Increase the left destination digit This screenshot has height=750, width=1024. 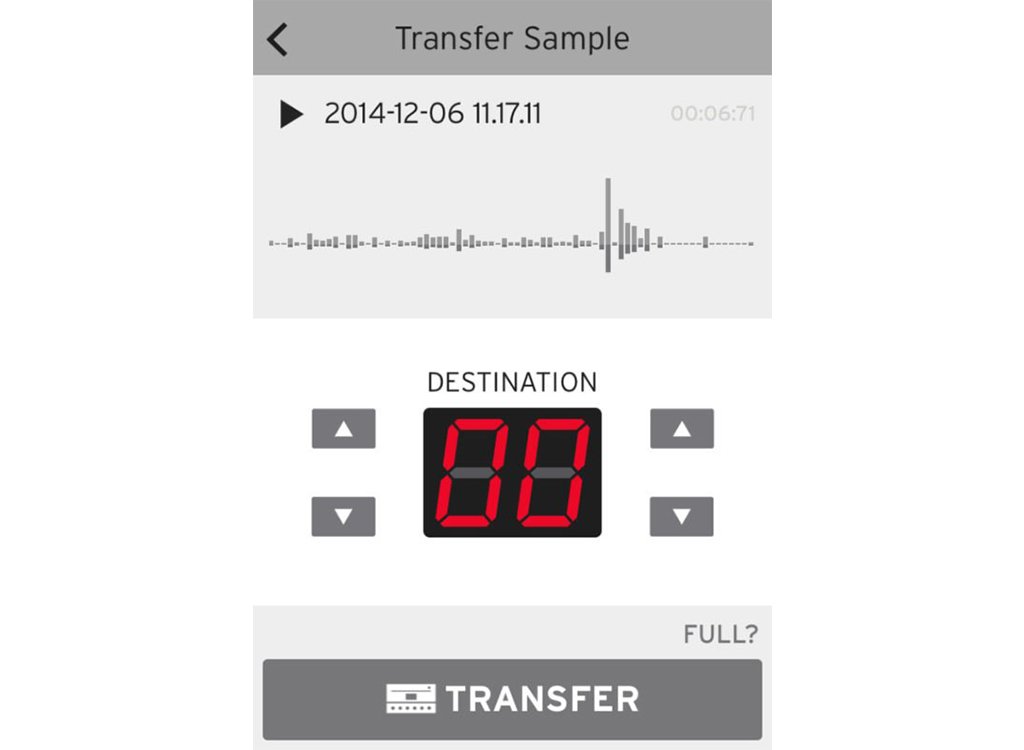344,429
